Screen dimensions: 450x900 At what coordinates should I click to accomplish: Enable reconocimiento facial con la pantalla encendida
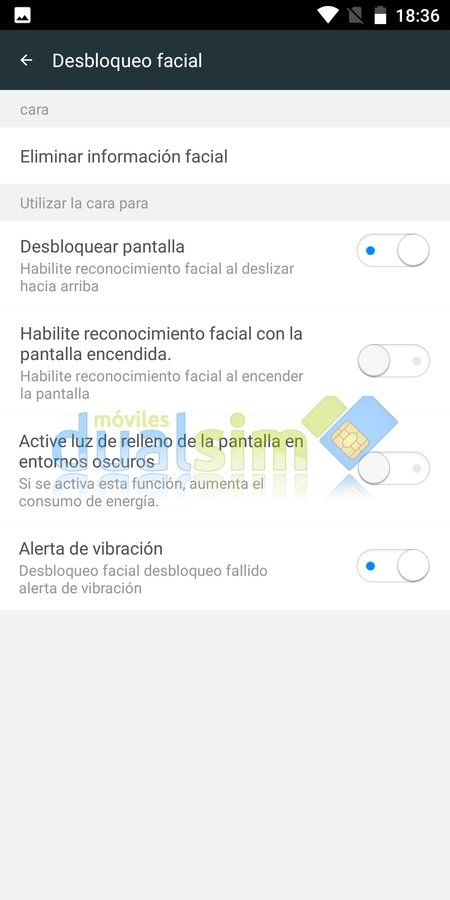[x=393, y=360]
